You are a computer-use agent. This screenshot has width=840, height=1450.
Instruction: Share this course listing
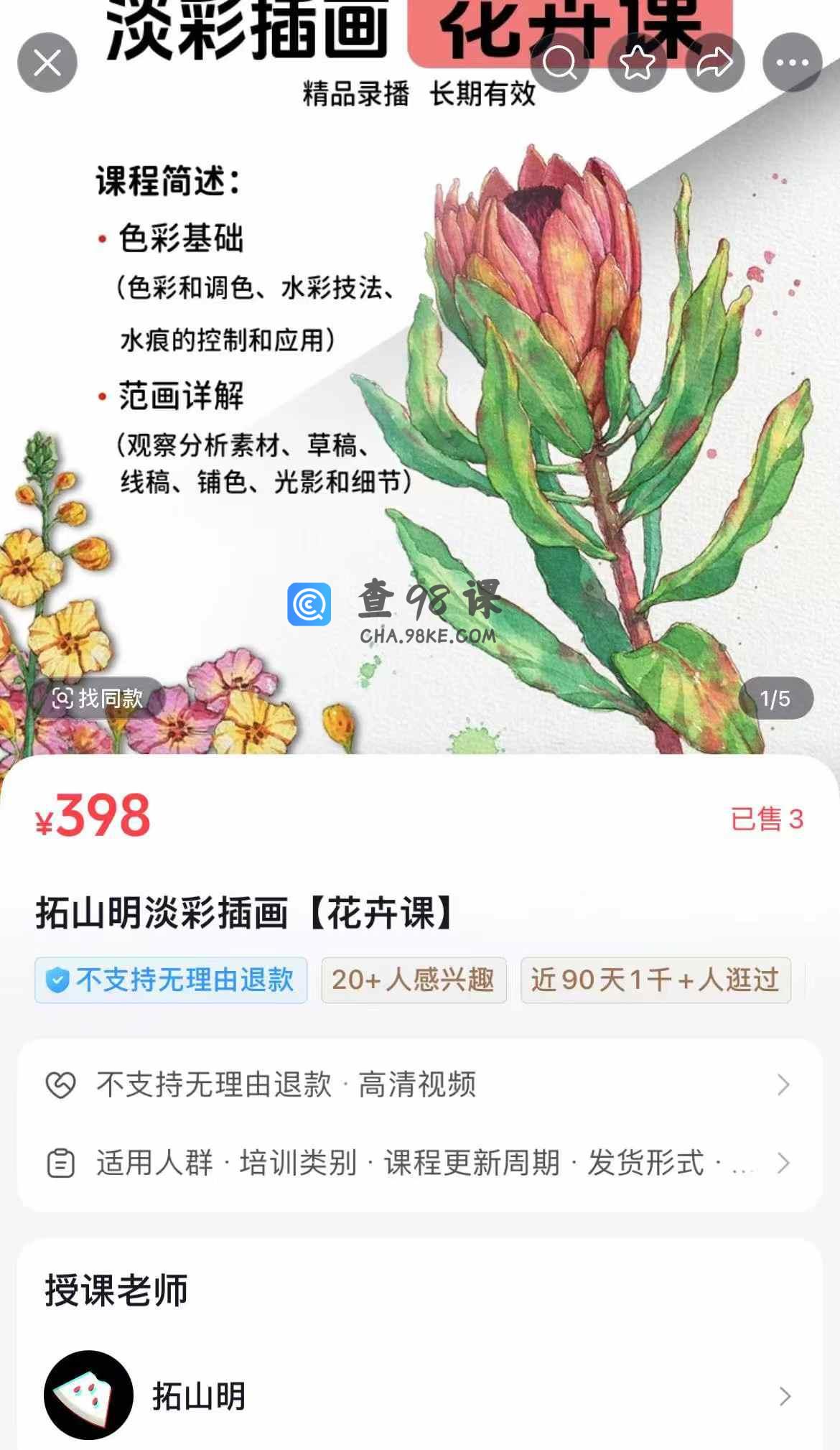[x=715, y=63]
